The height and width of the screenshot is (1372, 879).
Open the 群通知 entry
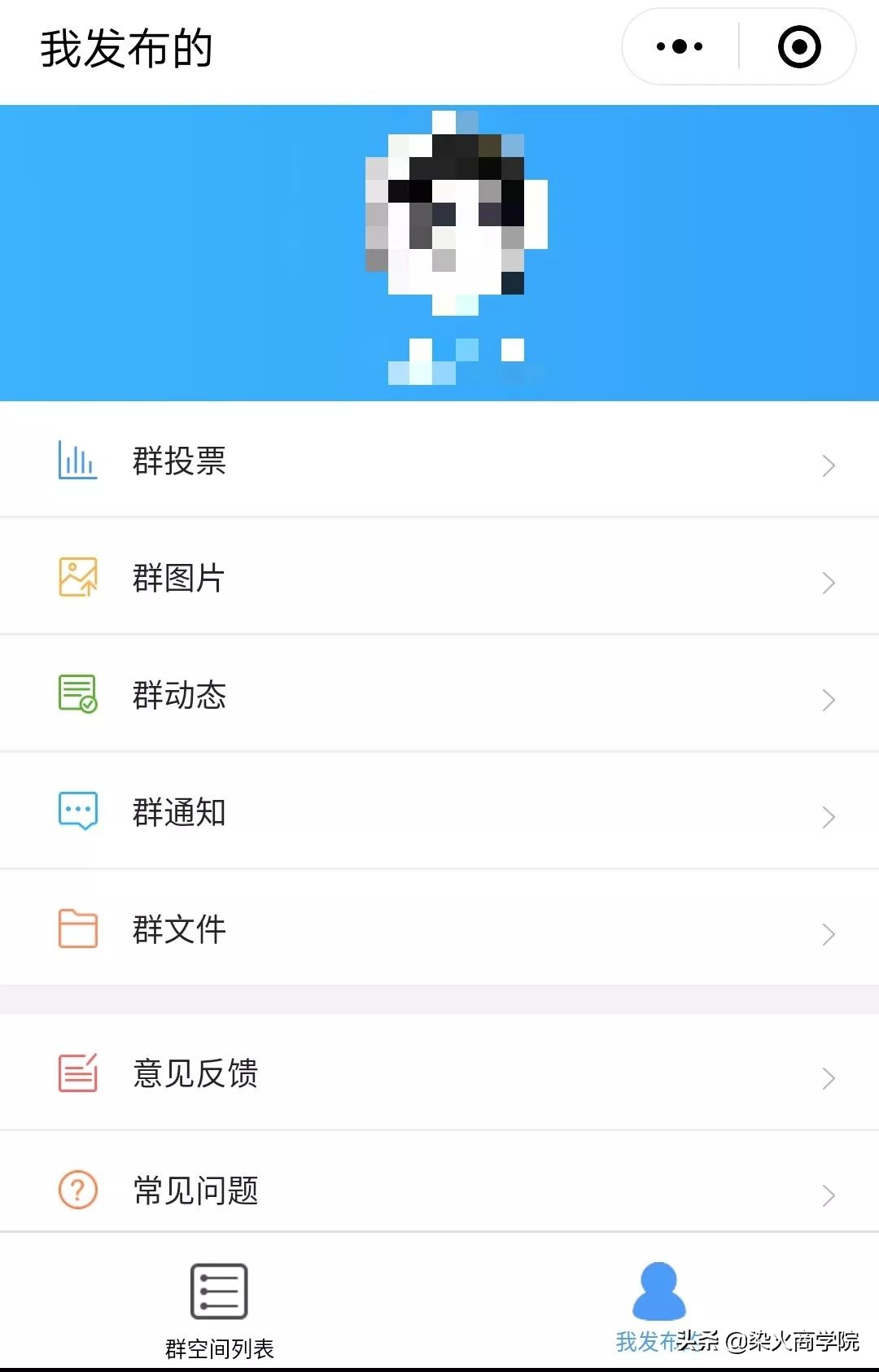coord(439,812)
